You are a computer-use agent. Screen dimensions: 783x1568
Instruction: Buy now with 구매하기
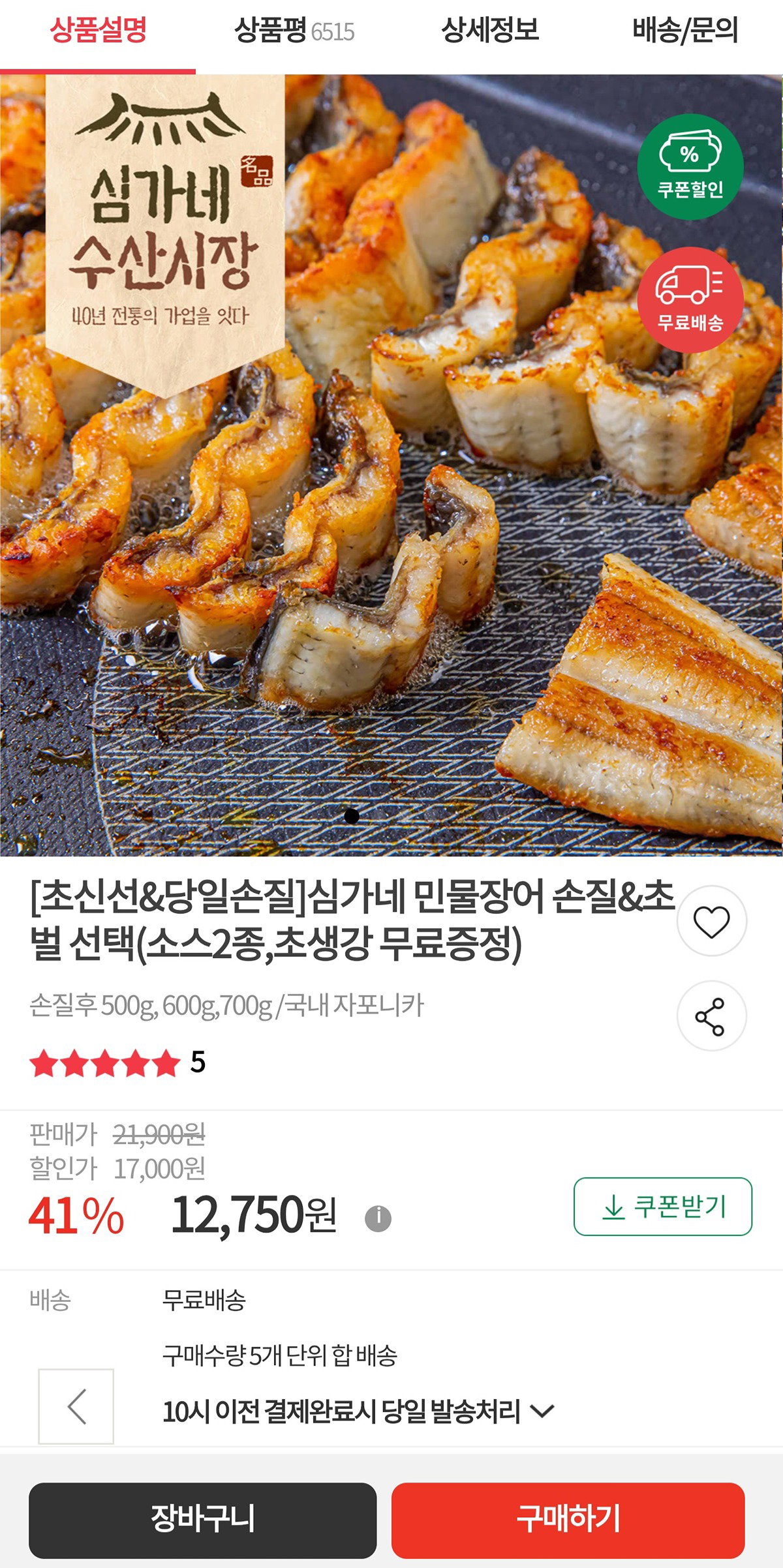[x=568, y=1520]
